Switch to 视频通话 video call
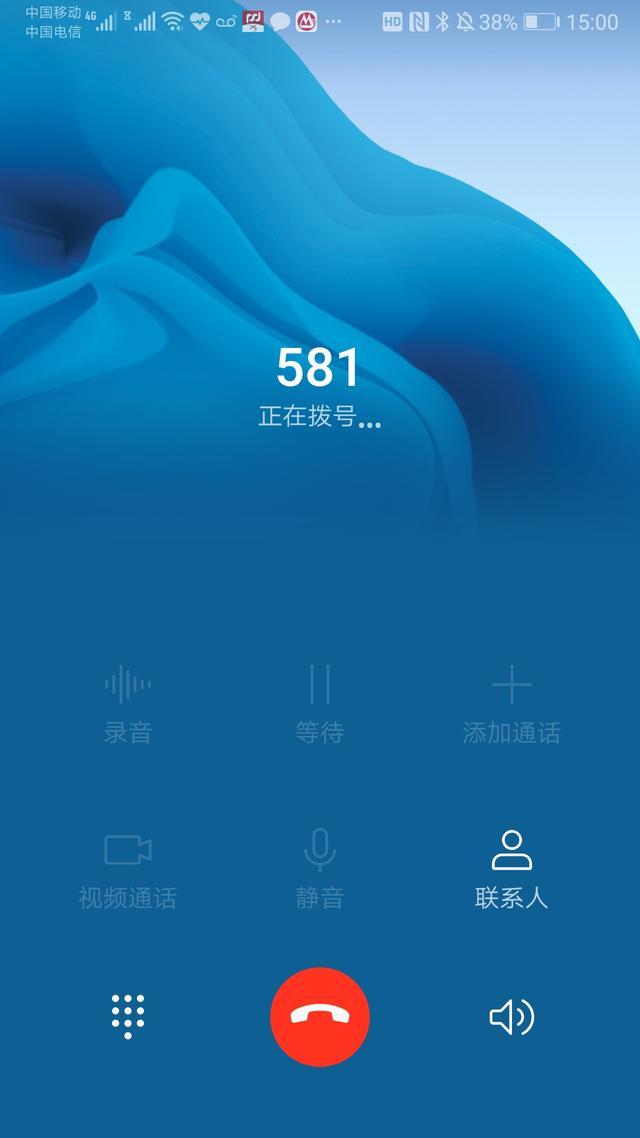Viewport: 640px width, 1138px height. pyautogui.click(x=128, y=869)
